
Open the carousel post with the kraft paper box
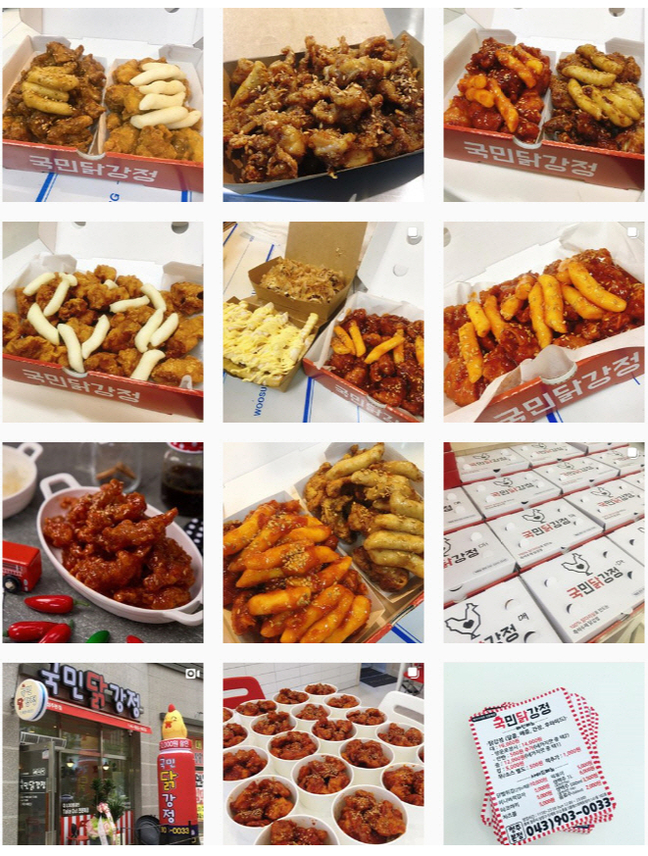click(x=323, y=322)
